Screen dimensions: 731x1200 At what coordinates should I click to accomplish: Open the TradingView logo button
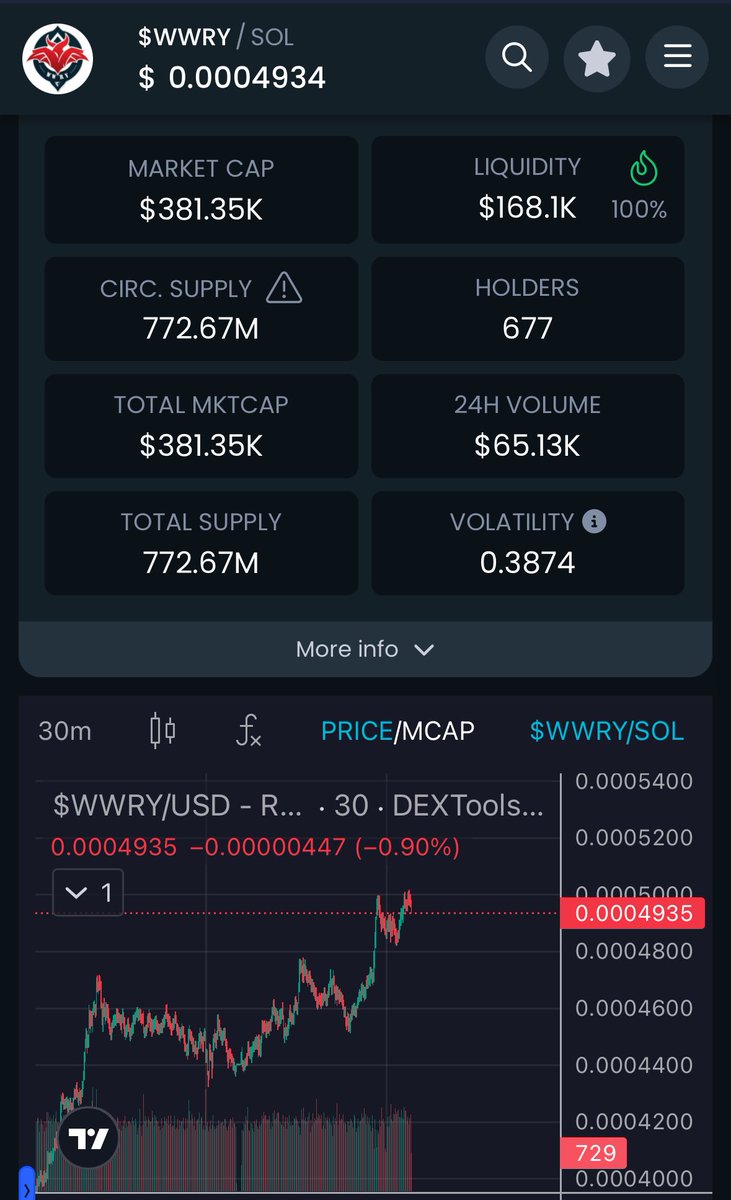[89, 1138]
